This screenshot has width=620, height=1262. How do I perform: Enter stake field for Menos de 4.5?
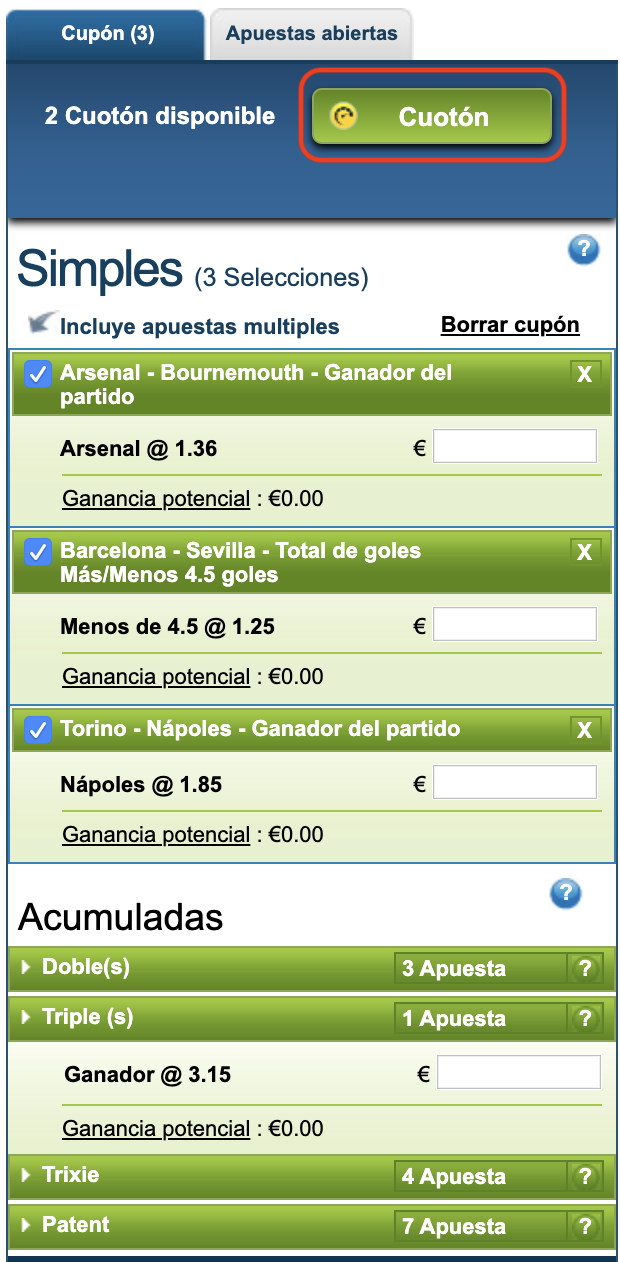[x=514, y=625]
